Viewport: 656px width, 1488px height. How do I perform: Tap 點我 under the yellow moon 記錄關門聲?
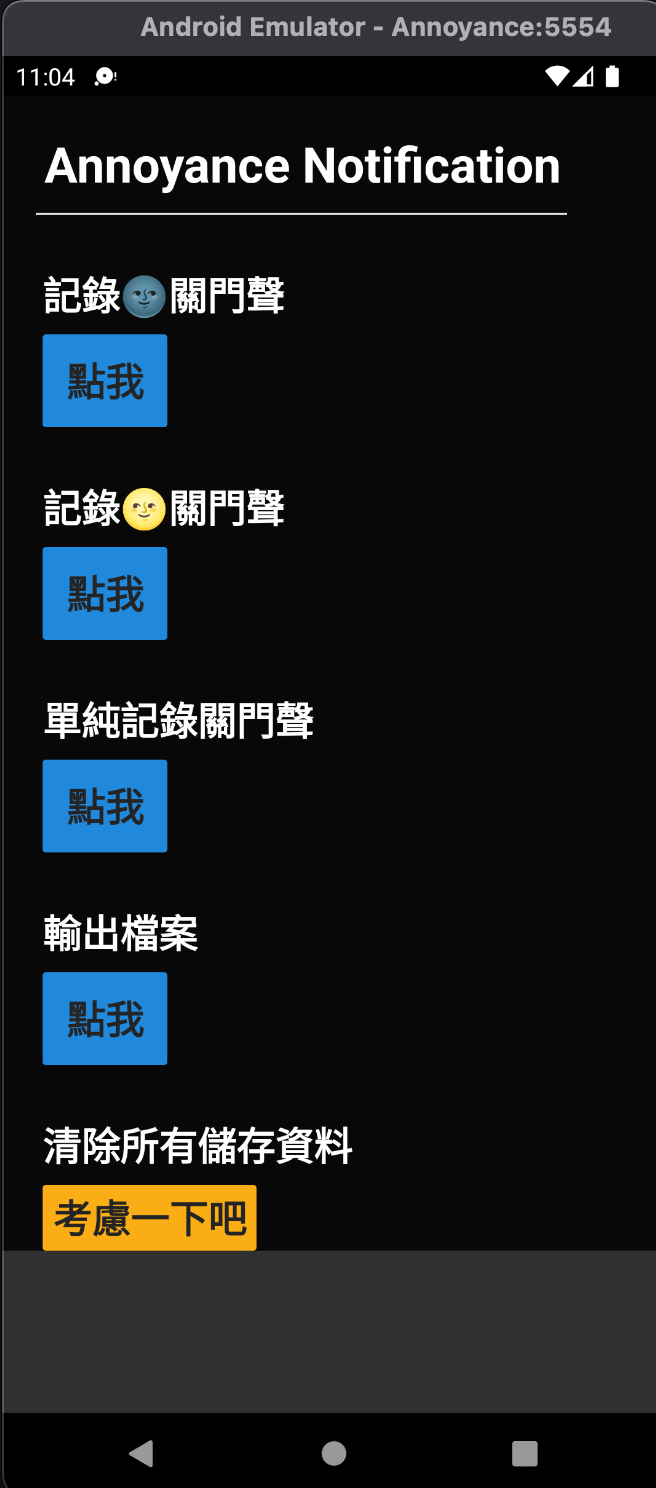point(105,594)
